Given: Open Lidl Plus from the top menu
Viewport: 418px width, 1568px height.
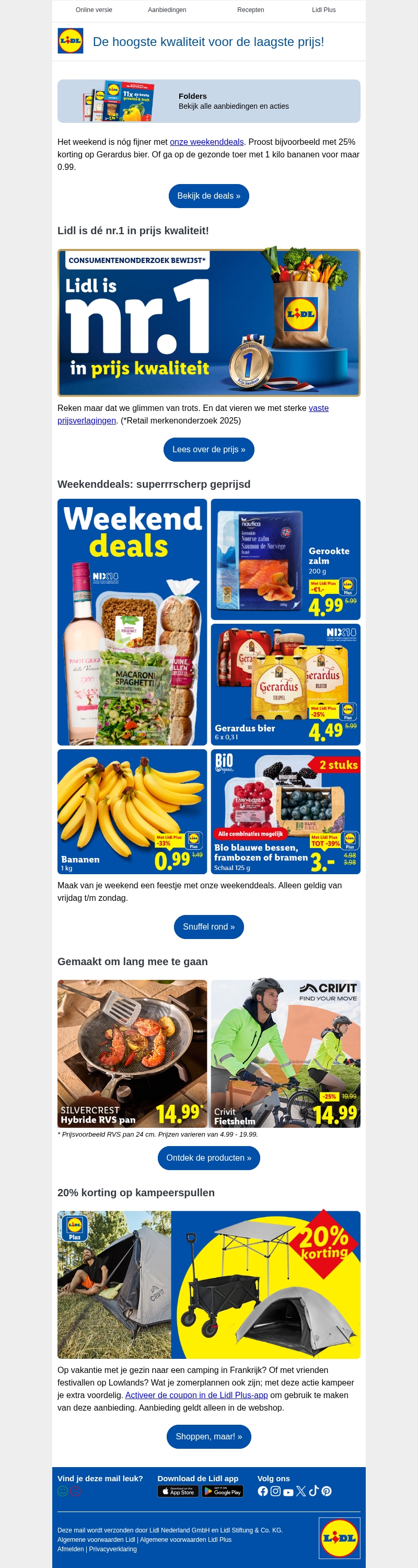Looking at the screenshot, I should coord(323,10).
